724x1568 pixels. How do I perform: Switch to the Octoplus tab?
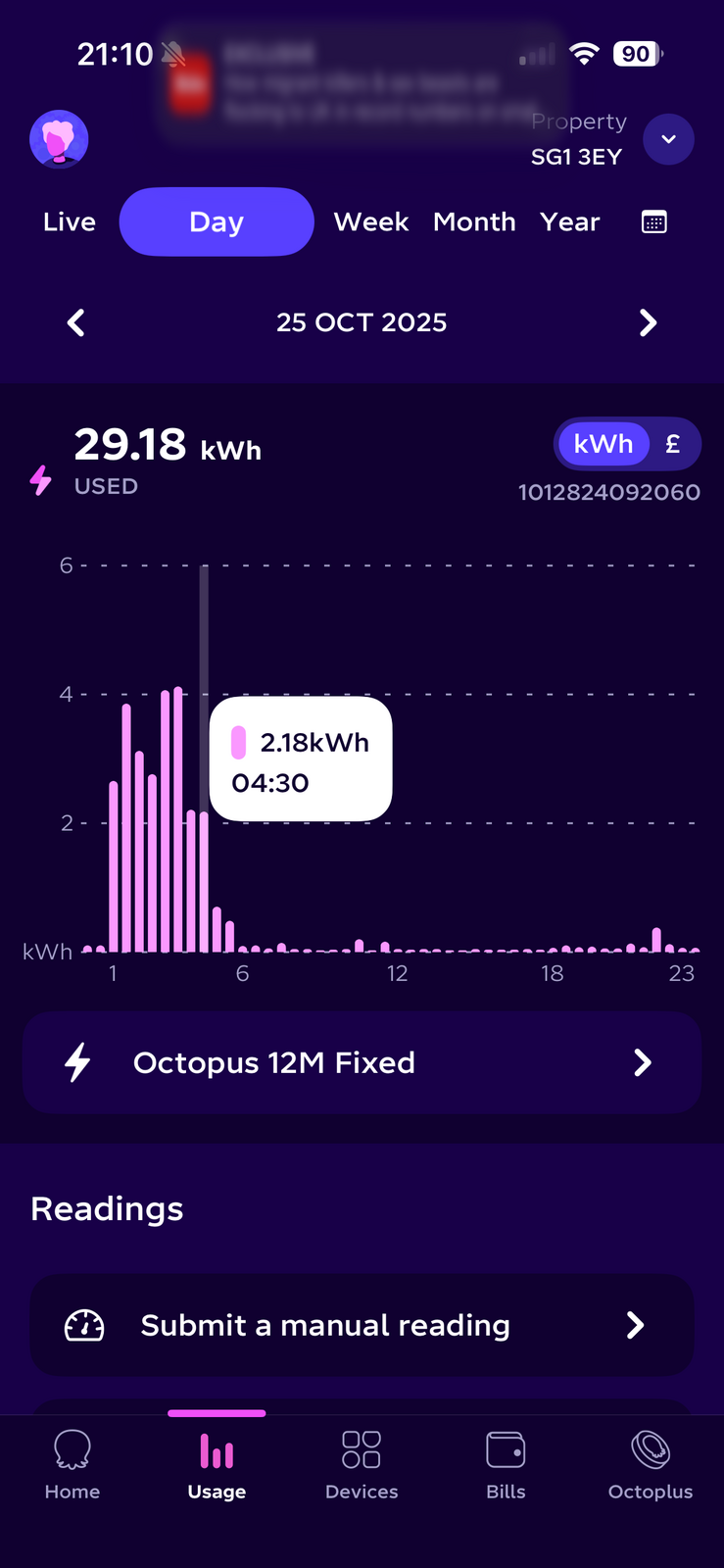click(x=651, y=1464)
